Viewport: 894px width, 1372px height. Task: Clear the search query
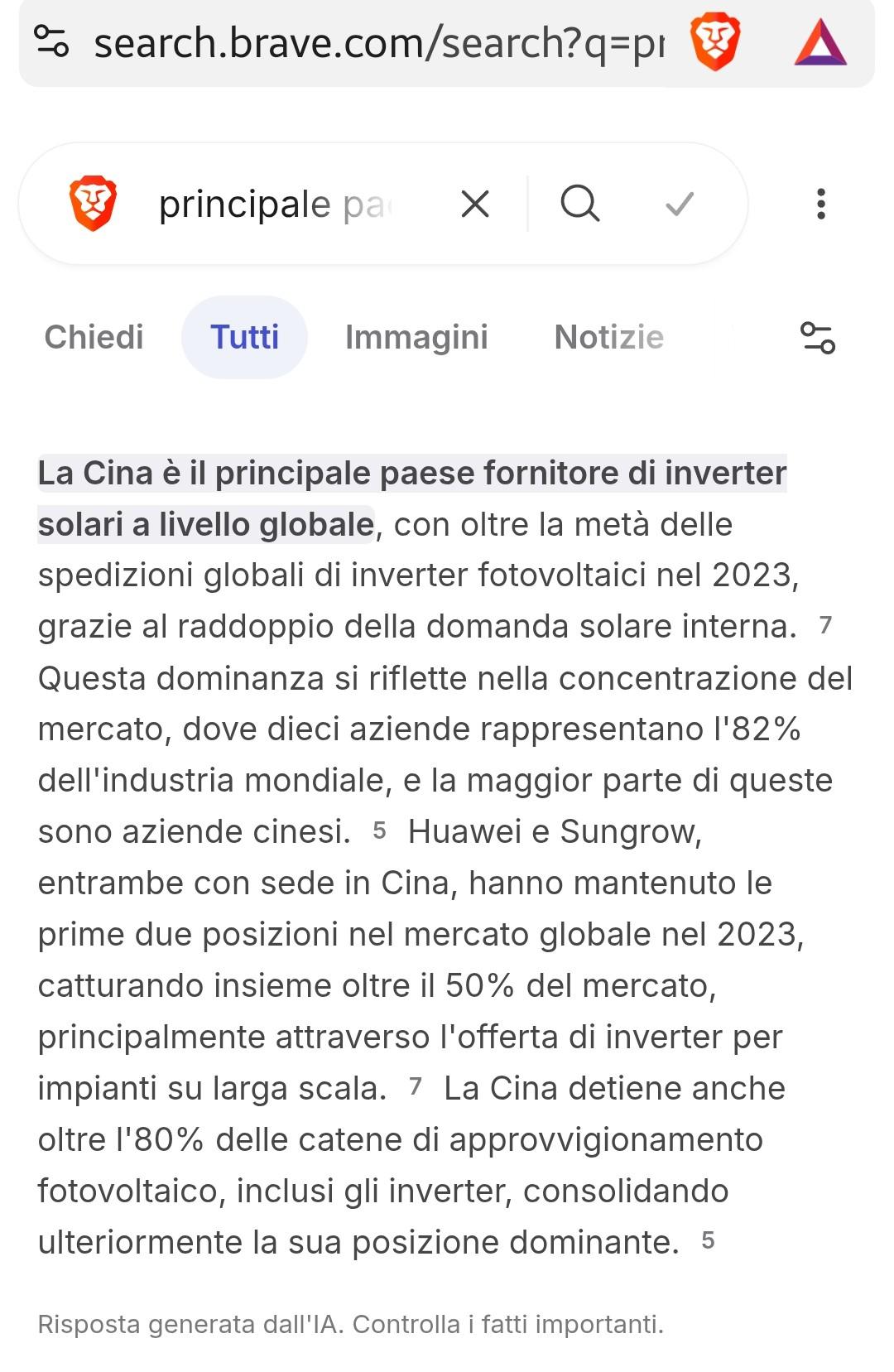pyautogui.click(x=475, y=204)
